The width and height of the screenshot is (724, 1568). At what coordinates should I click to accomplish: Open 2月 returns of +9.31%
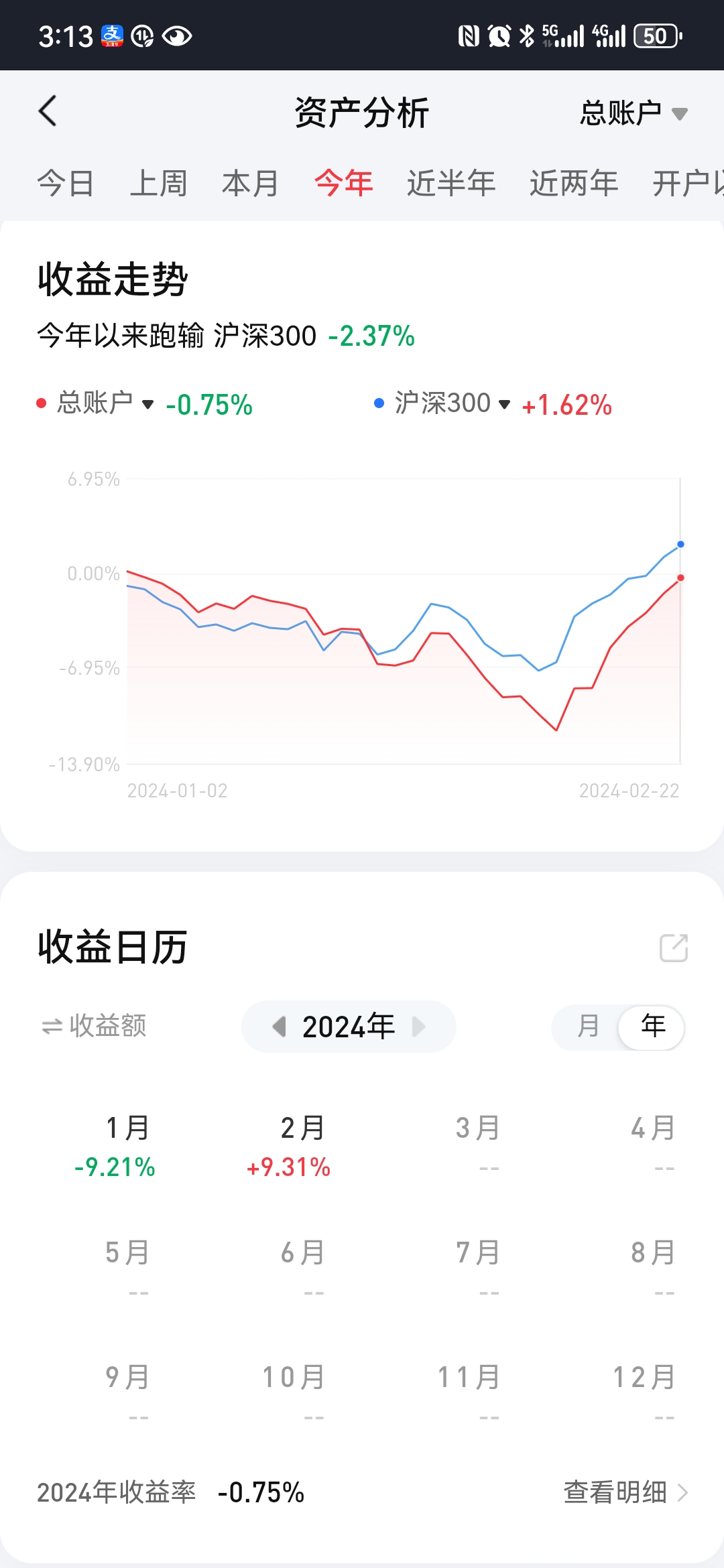point(290,1147)
